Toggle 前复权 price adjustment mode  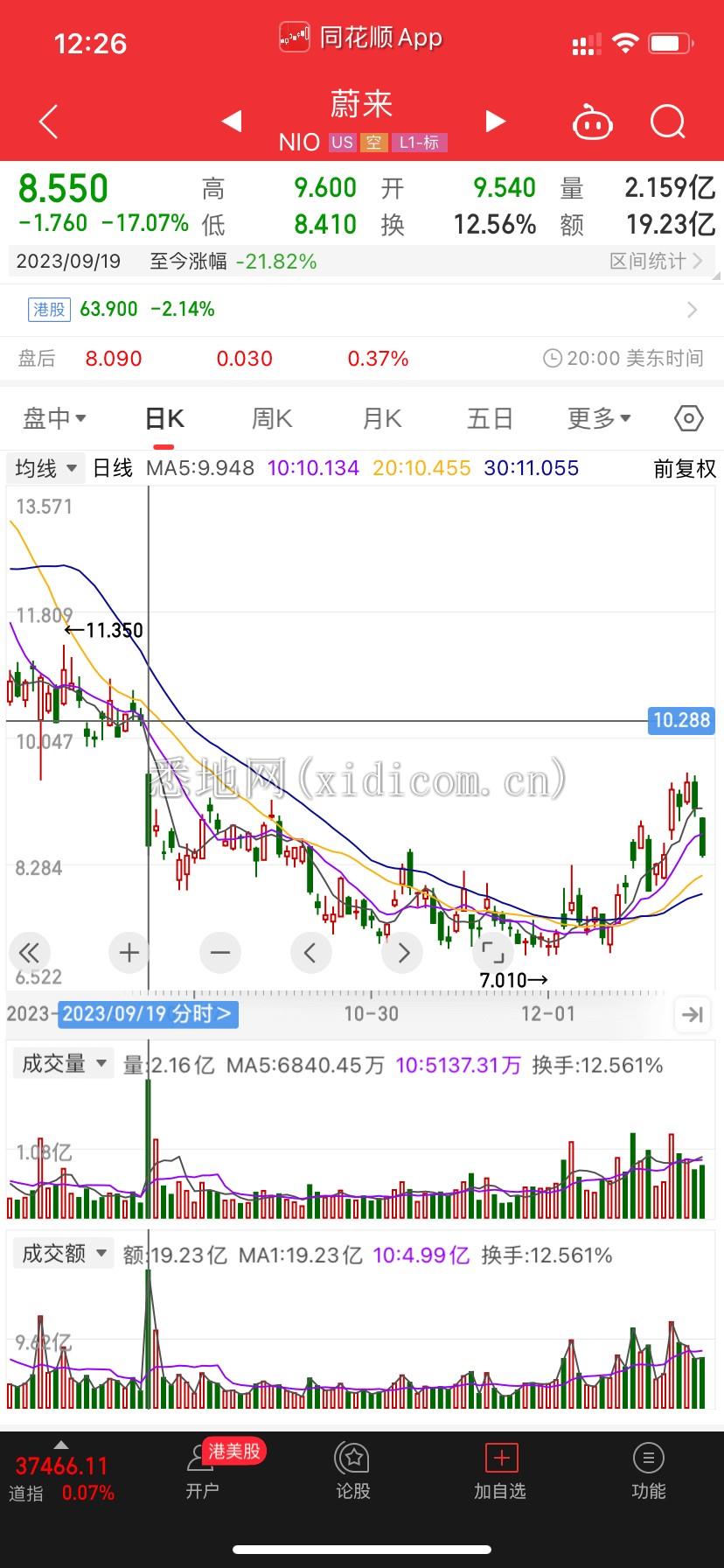tap(684, 468)
